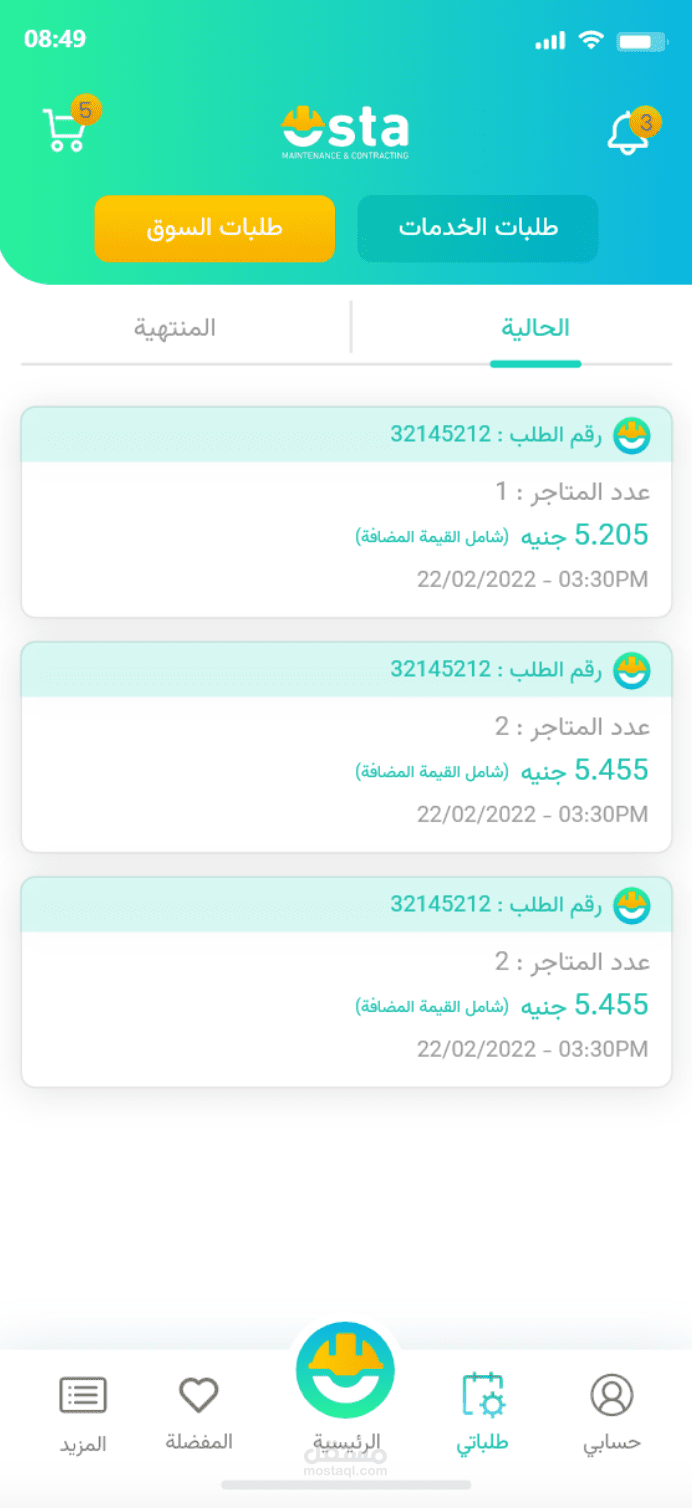
Task: Open حسابي account tab
Action: (612, 1412)
